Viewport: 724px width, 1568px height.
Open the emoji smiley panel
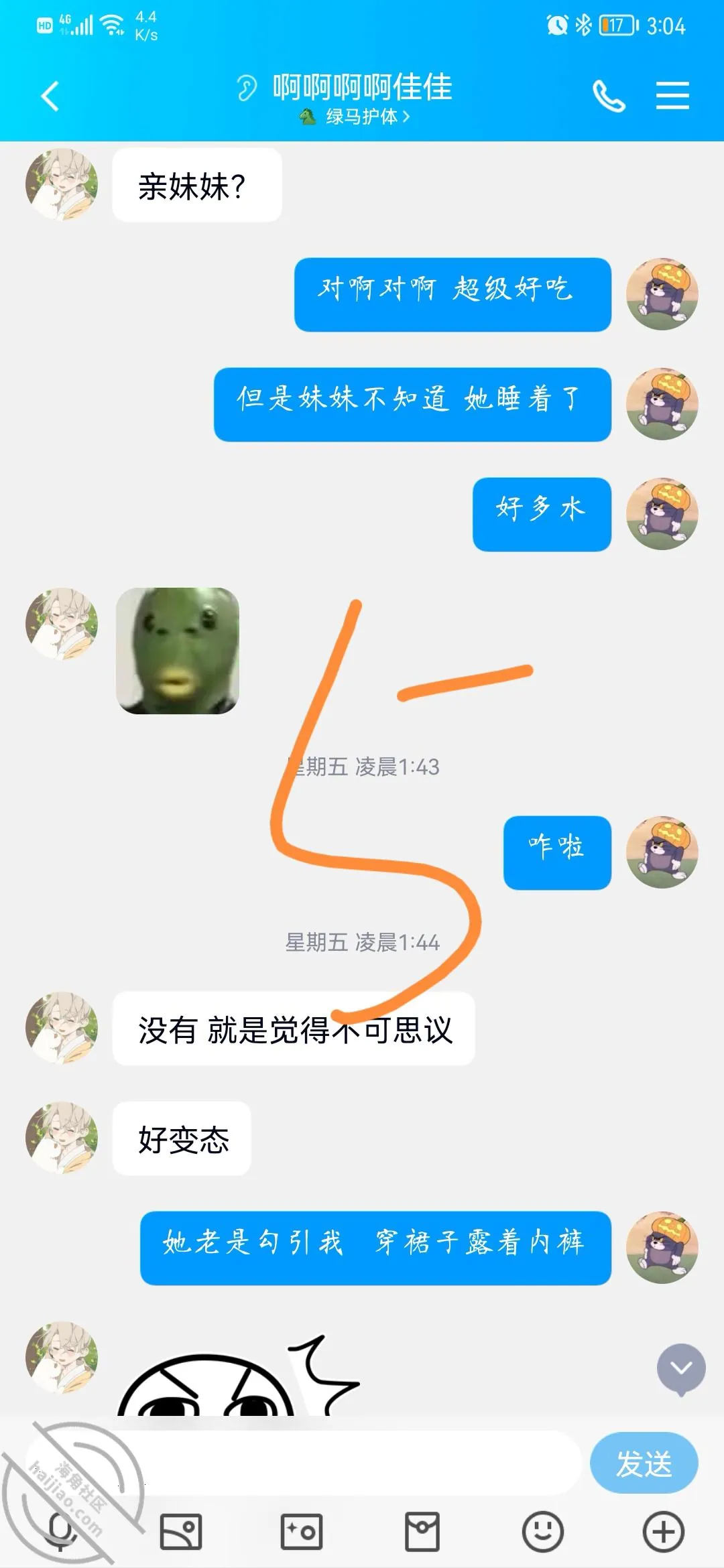pyautogui.click(x=543, y=1532)
